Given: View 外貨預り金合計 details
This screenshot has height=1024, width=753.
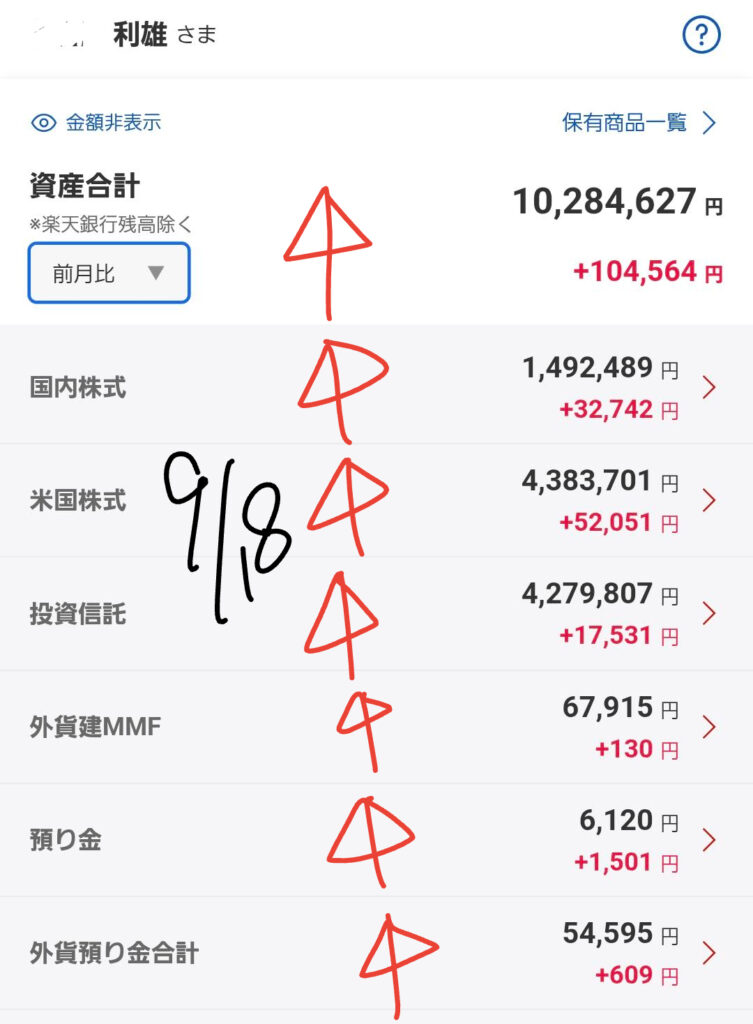Looking at the screenshot, I should coord(376,953).
